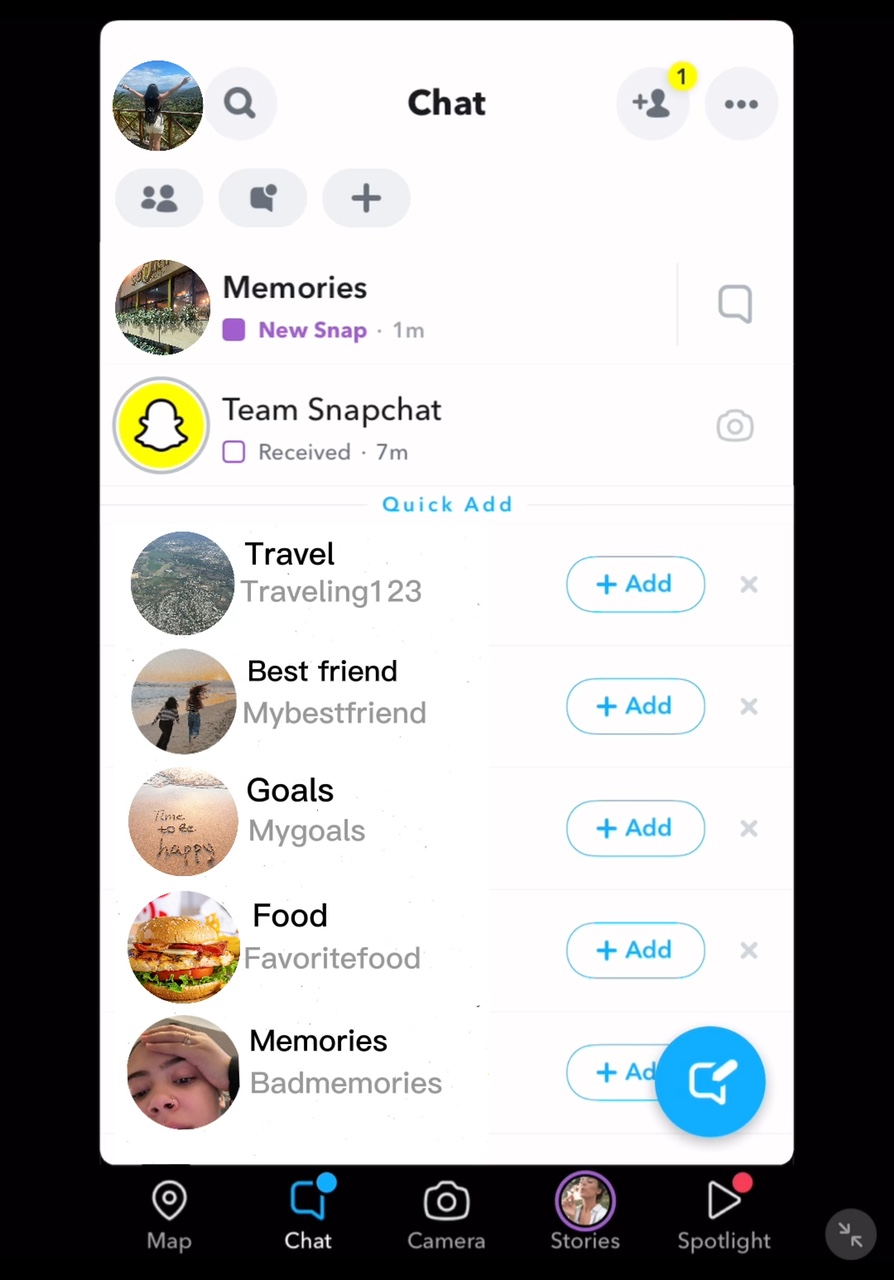Go to the Stories tab
This screenshot has width=894, height=1280.
(x=585, y=1212)
